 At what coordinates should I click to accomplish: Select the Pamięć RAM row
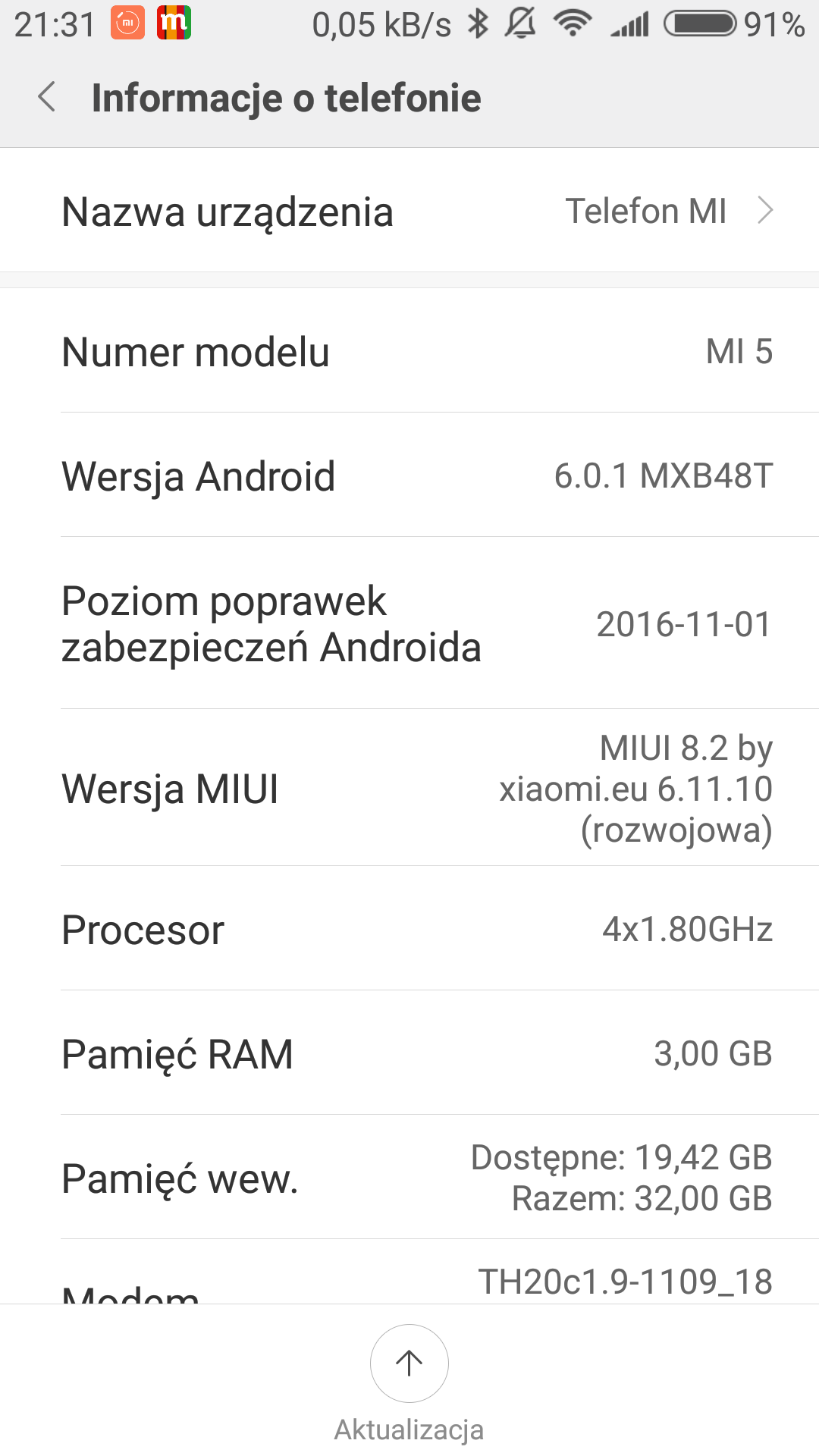click(x=409, y=1053)
